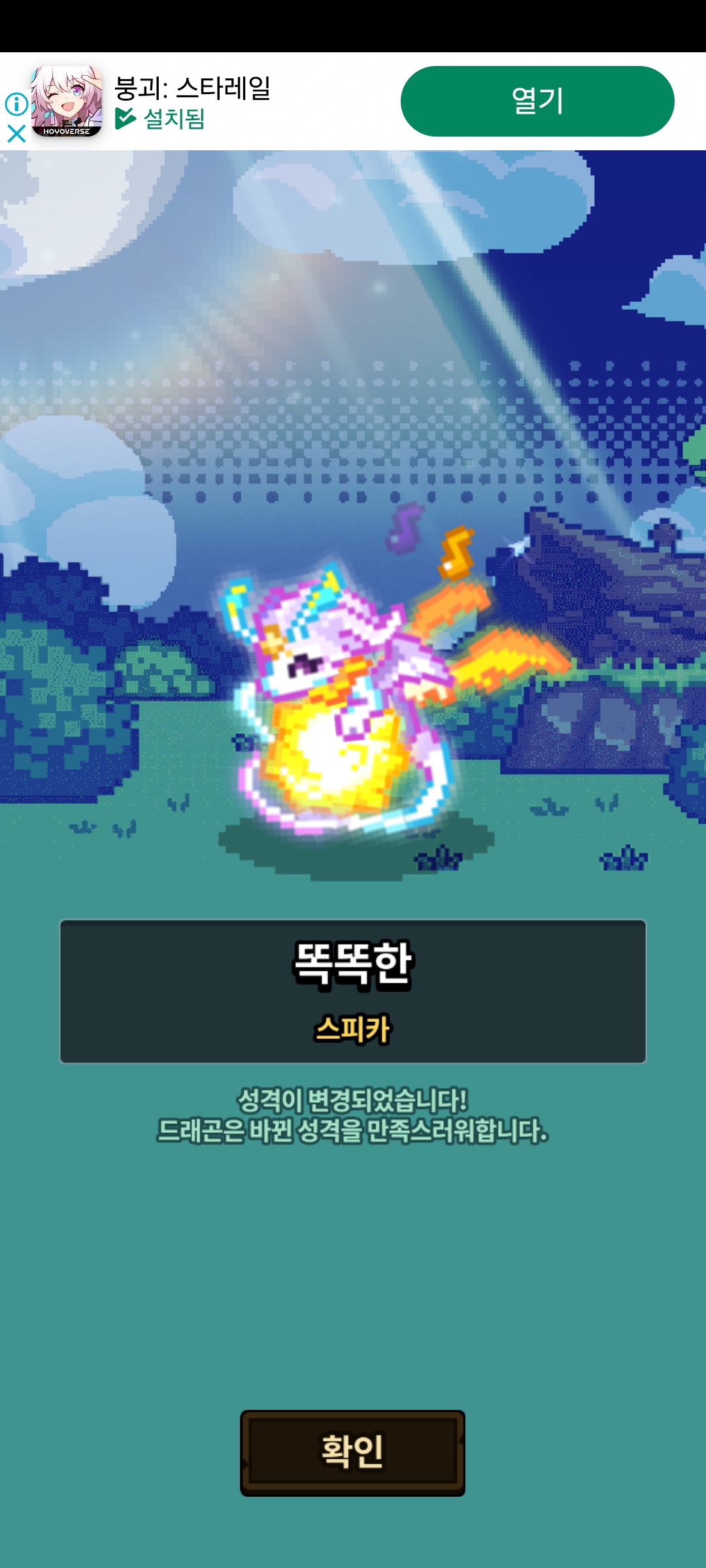Tap the 확인 button to confirm

[352, 1453]
